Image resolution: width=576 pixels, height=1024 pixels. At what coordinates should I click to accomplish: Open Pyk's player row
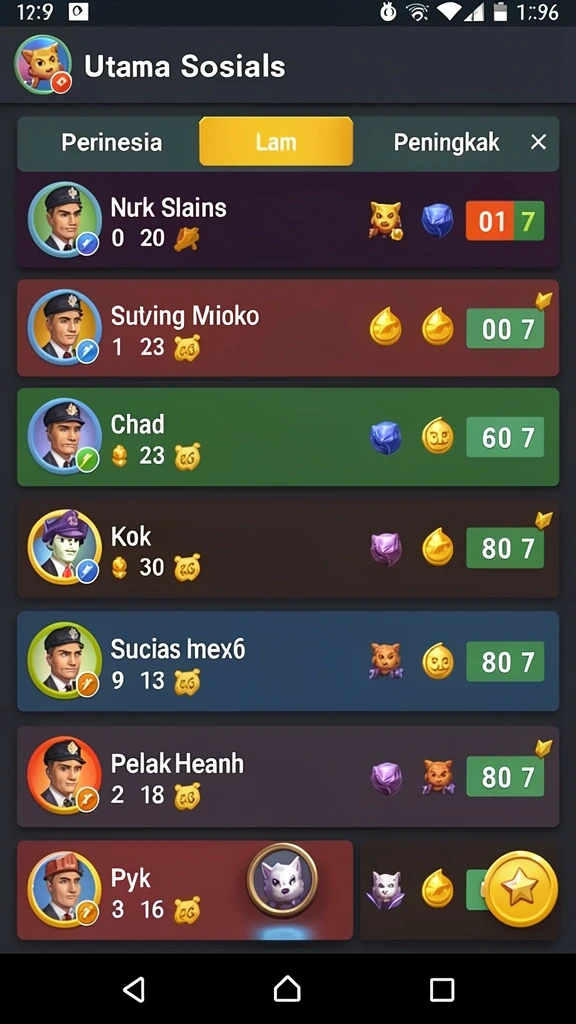(185, 890)
